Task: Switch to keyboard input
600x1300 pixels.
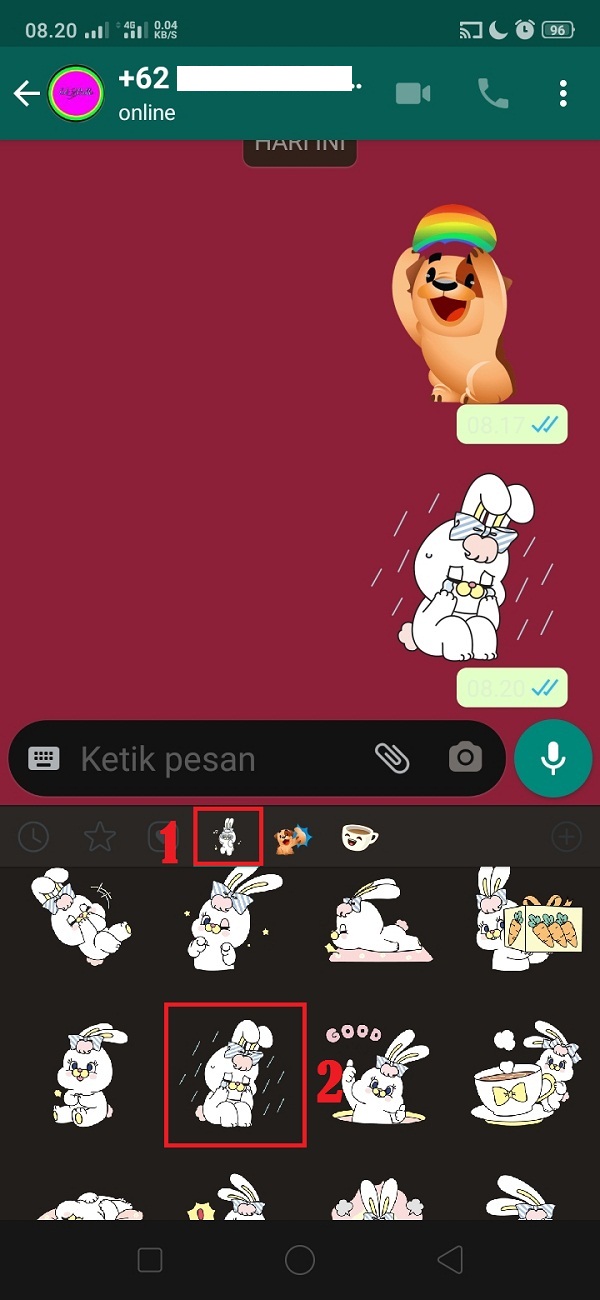Action: [x=44, y=759]
